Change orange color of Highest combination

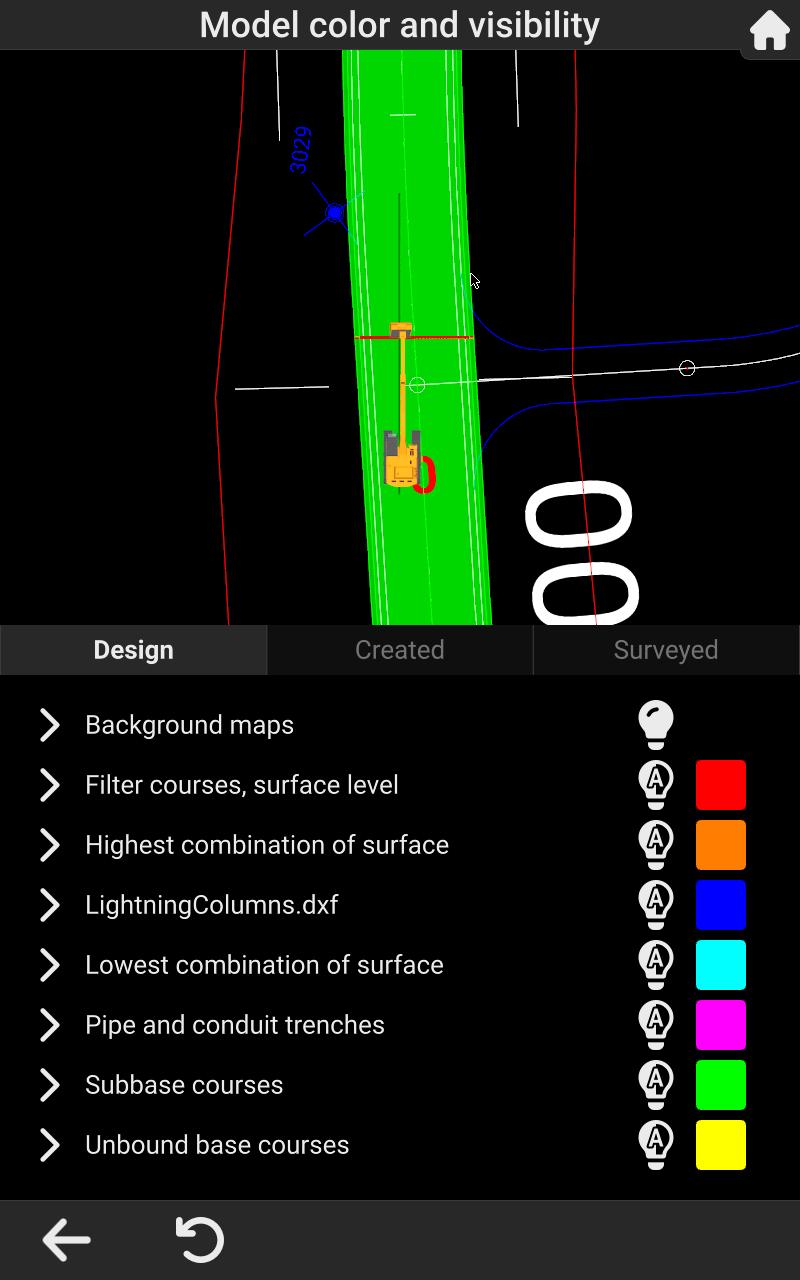pyautogui.click(x=720, y=845)
